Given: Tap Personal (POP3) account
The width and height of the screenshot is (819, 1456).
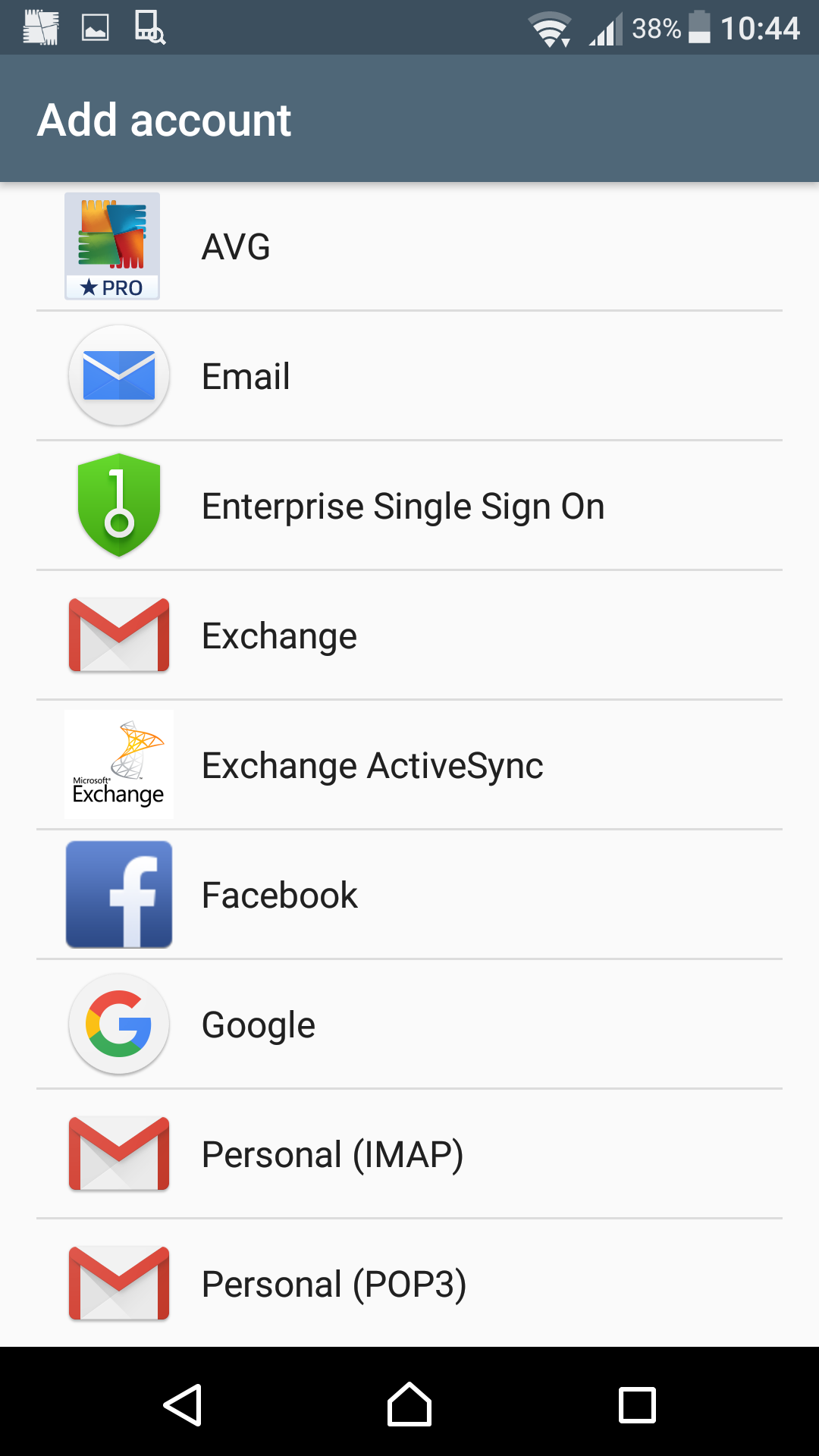Looking at the screenshot, I should (409, 1283).
